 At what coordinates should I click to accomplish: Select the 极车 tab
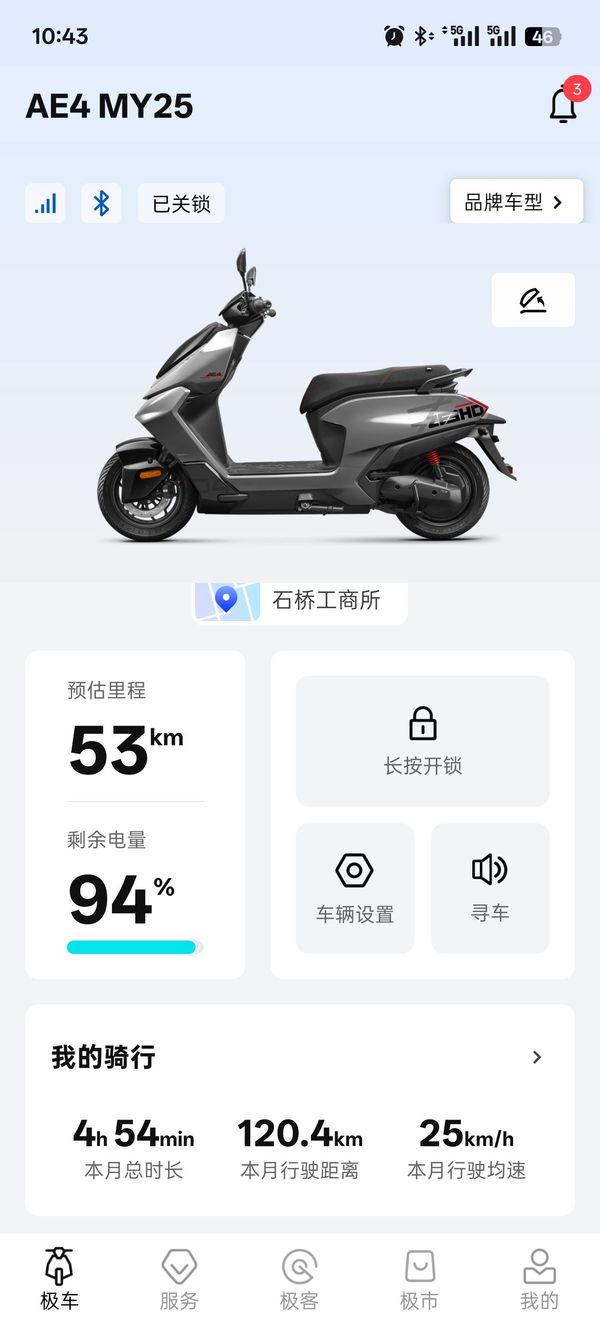(59, 1278)
